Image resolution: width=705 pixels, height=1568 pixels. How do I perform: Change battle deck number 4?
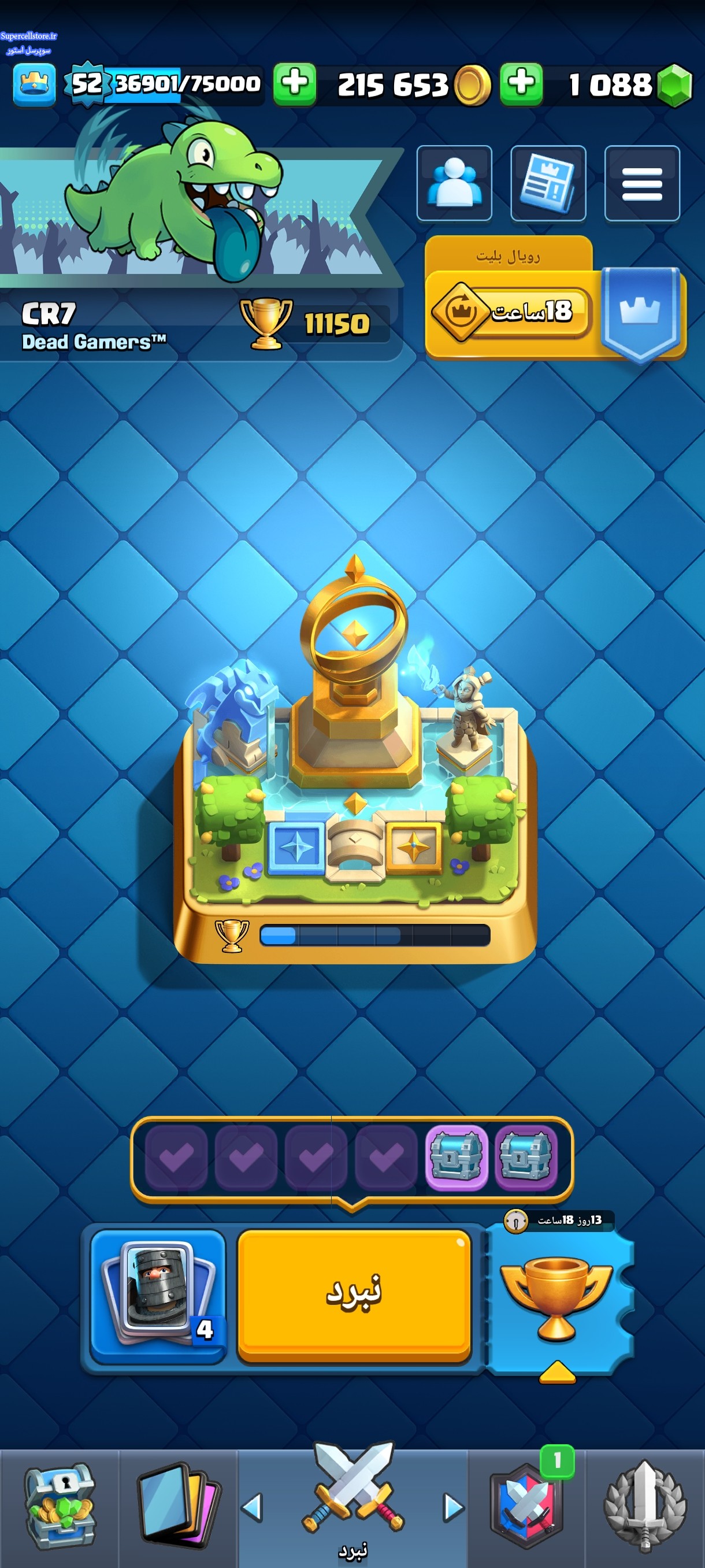pos(158,1295)
